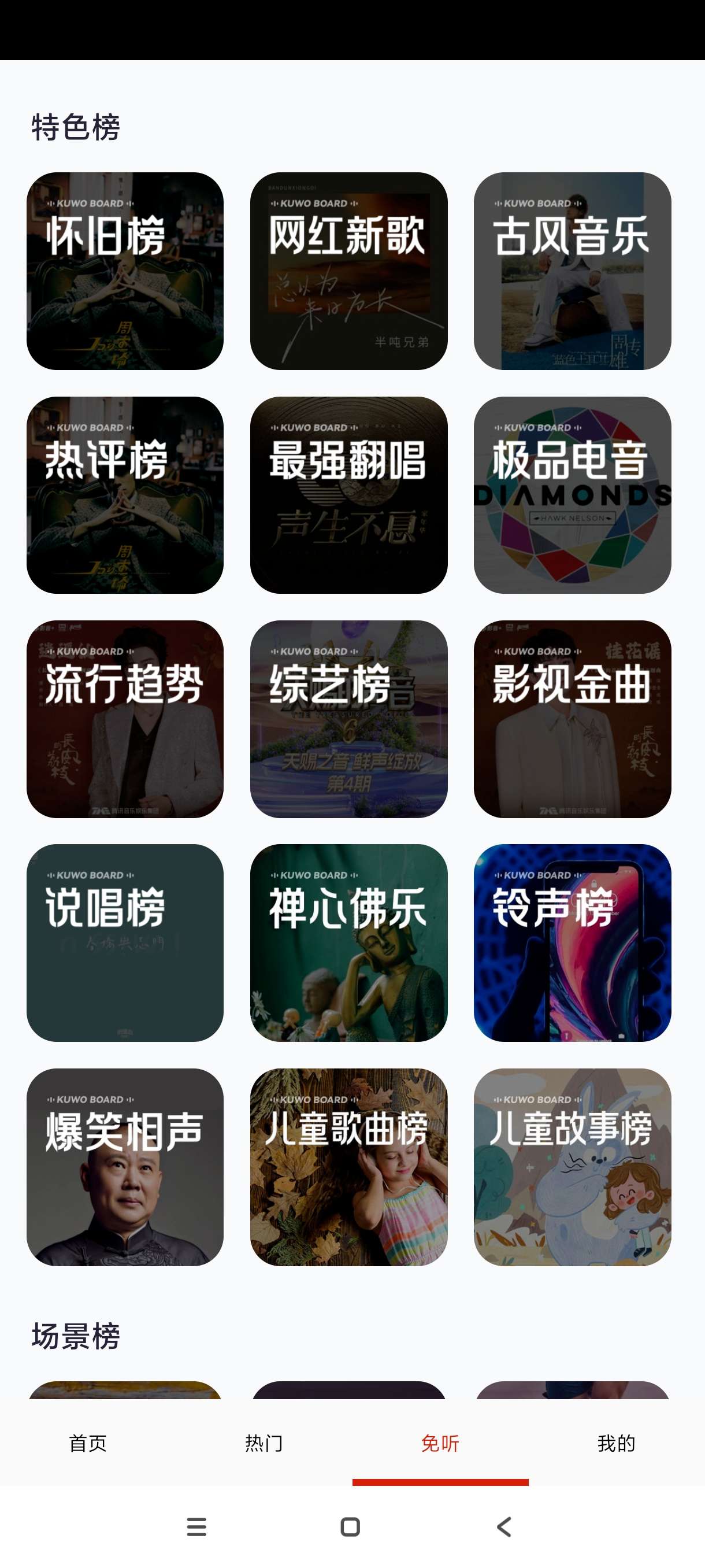
Task: Tap the 儿童故事榜 chart tile
Action: (x=573, y=1167)
